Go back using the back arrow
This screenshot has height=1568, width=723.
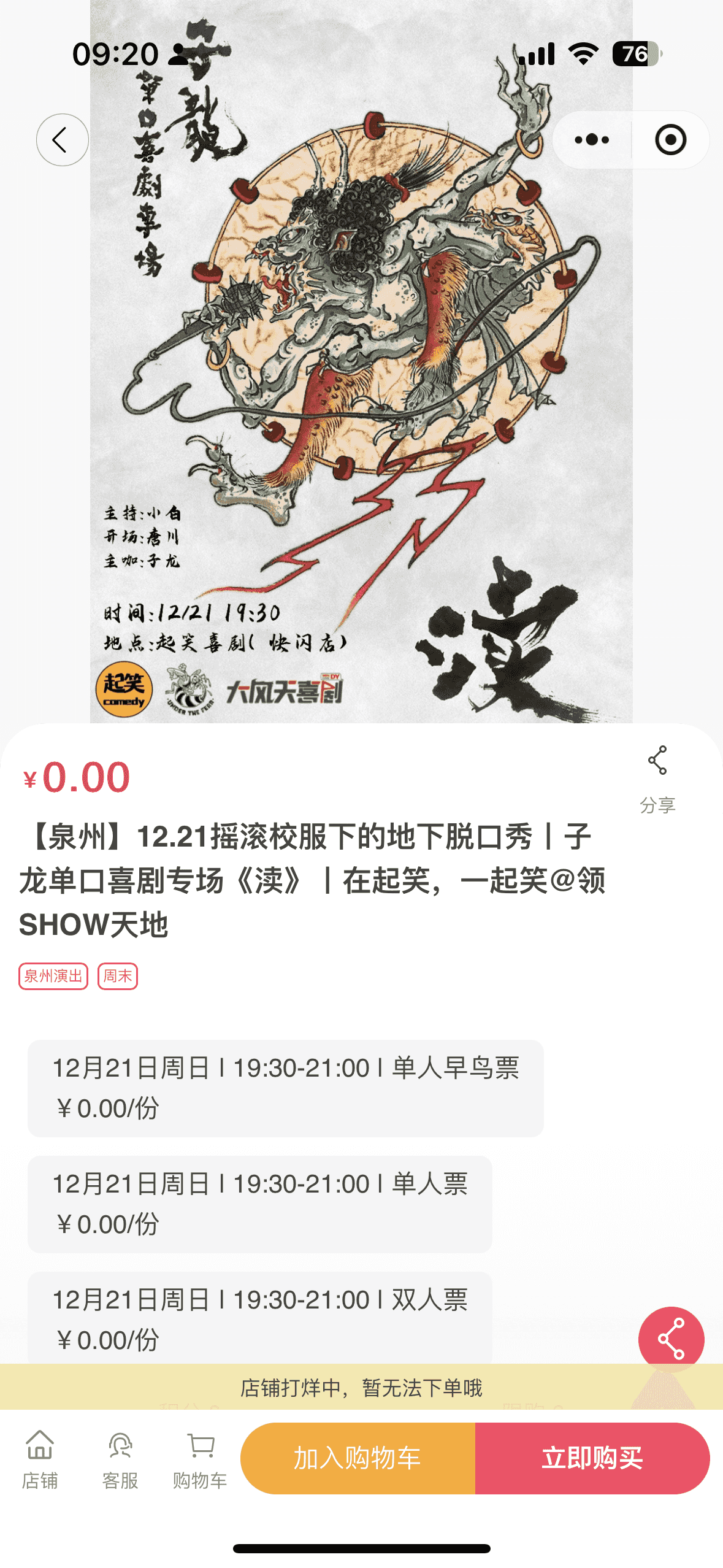click(62, 140)
